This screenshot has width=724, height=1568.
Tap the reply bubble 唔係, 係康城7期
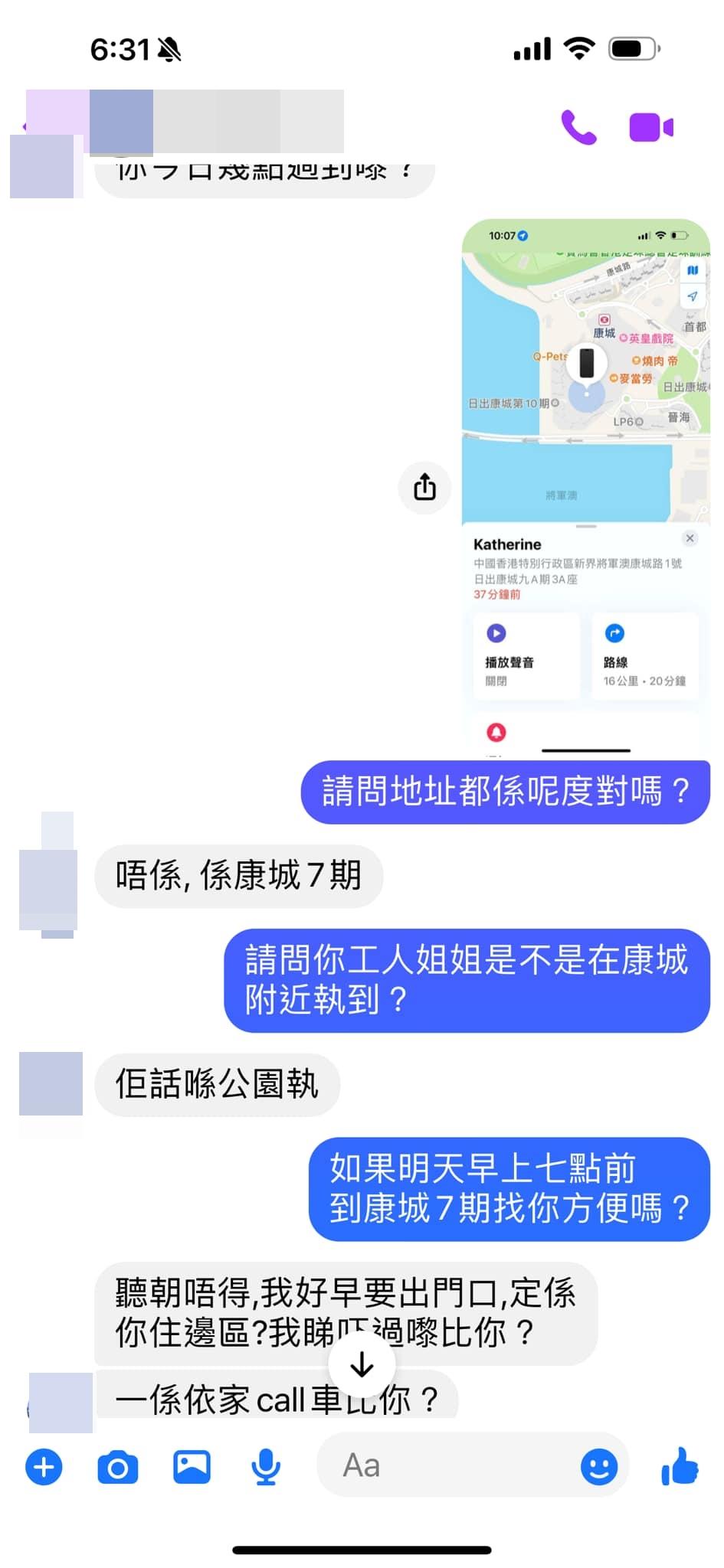[x=240, y=875]
